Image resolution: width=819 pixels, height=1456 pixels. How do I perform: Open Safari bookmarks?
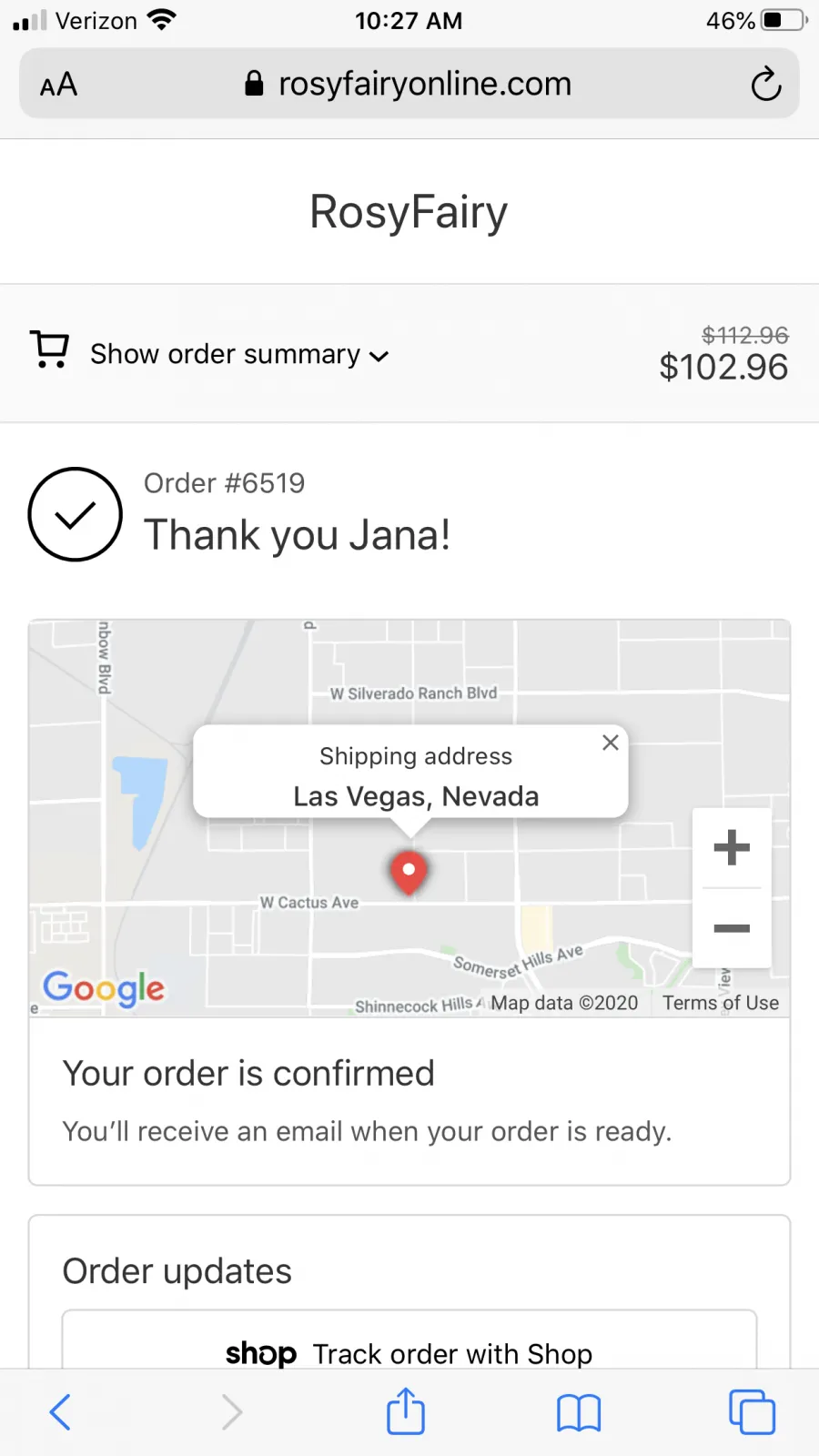579,1413
